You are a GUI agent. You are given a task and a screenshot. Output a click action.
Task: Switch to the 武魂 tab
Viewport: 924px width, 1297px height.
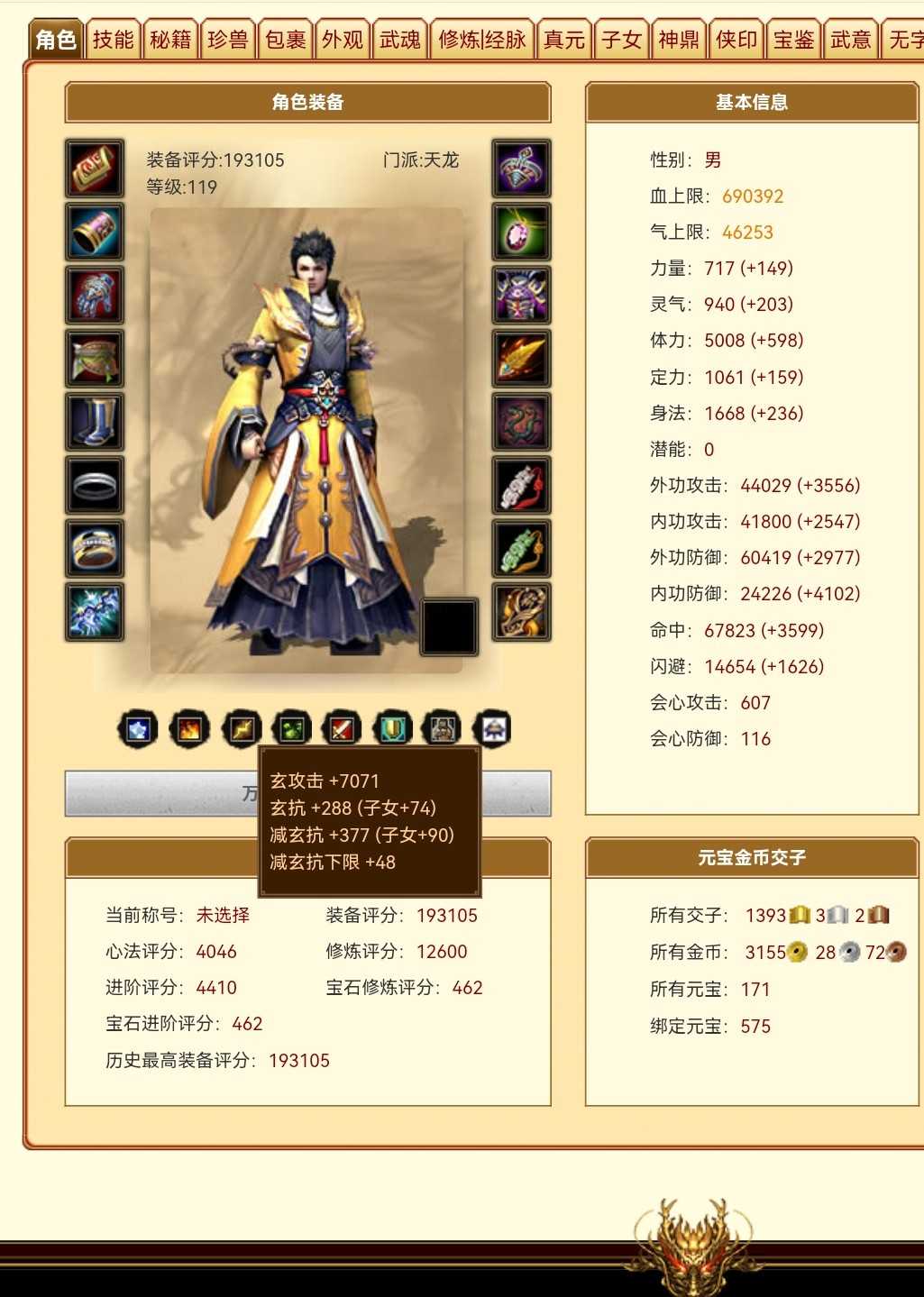(399, 40)
